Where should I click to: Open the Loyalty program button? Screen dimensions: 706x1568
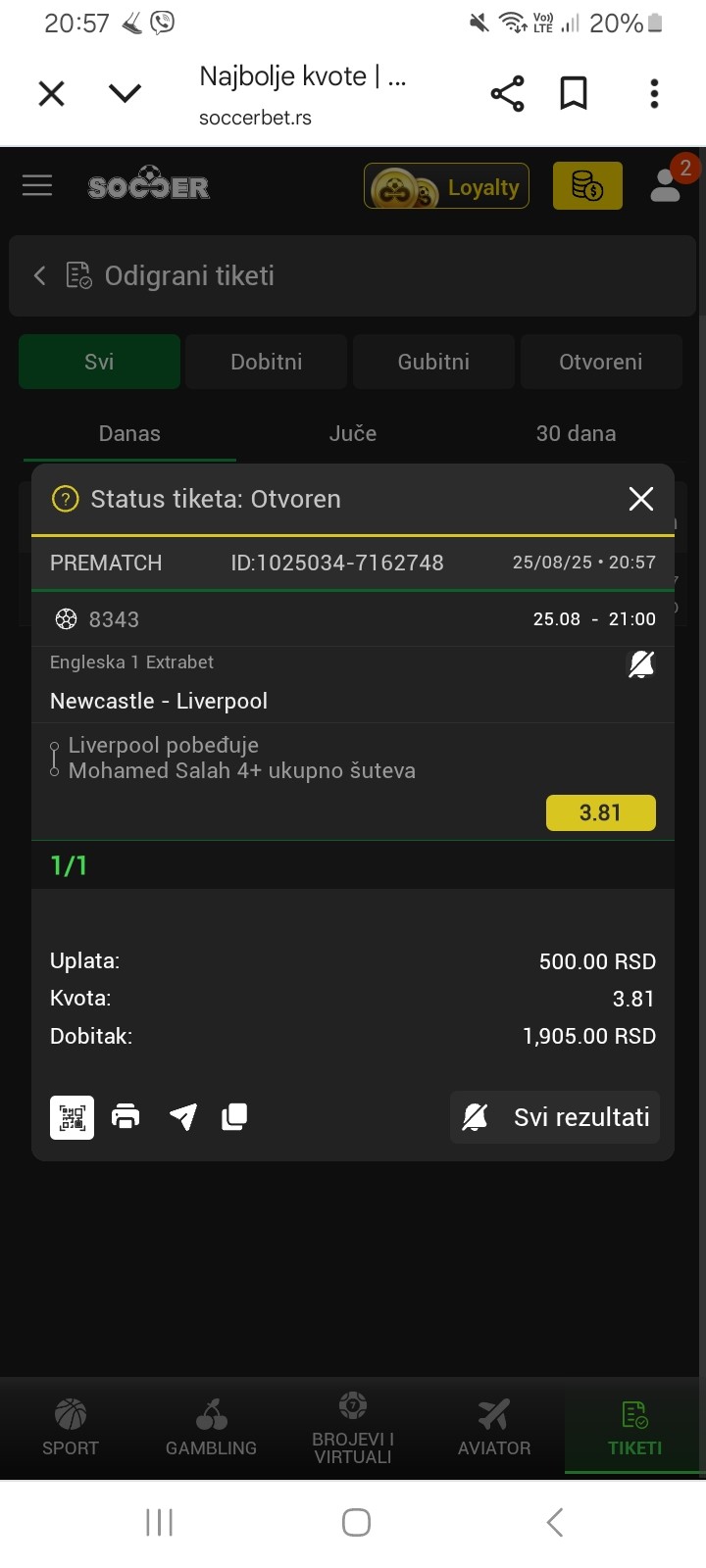(447, 186)
